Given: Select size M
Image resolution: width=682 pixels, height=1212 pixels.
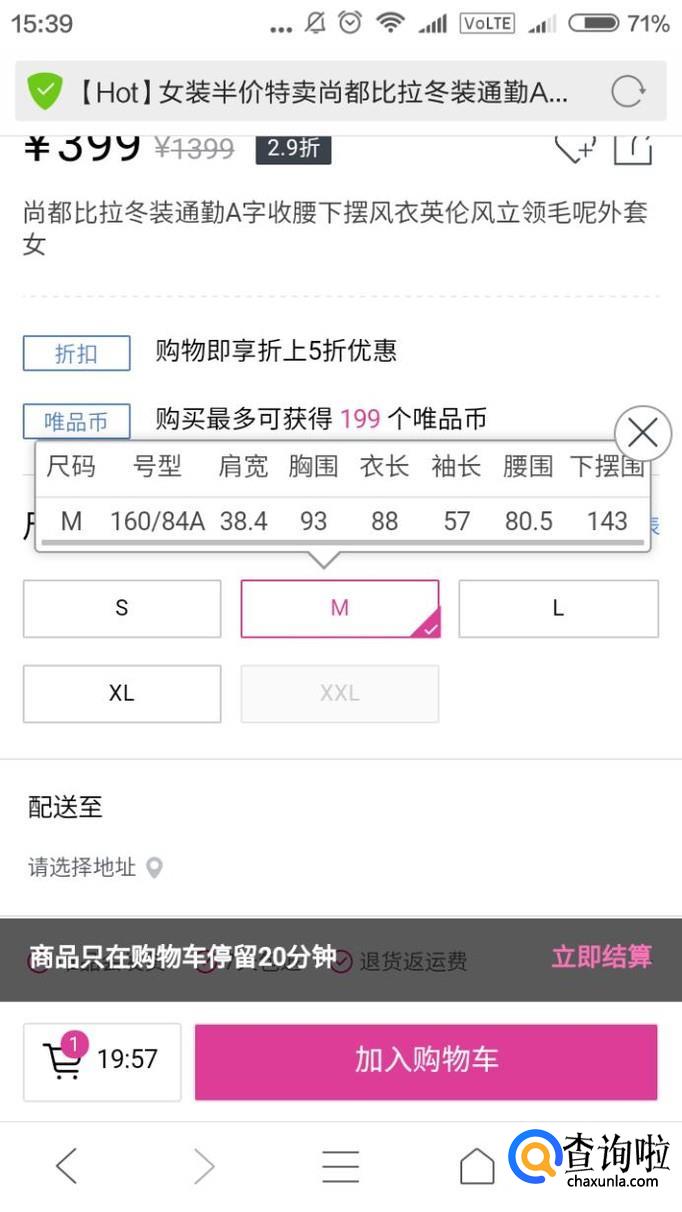Looking at the screenshot, I should click(x=340, y=608).
